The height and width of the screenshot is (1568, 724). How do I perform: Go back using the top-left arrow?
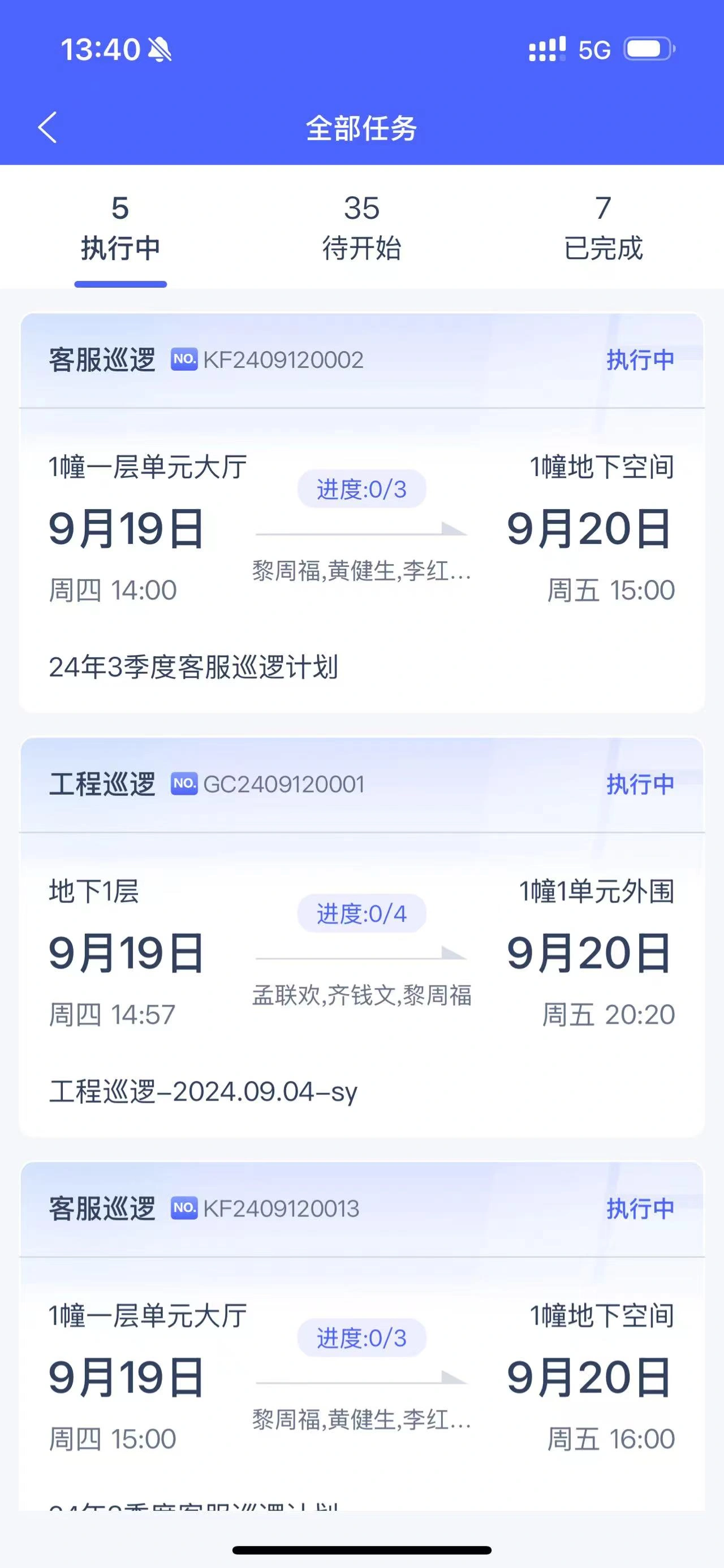click(x=48, y=127)
